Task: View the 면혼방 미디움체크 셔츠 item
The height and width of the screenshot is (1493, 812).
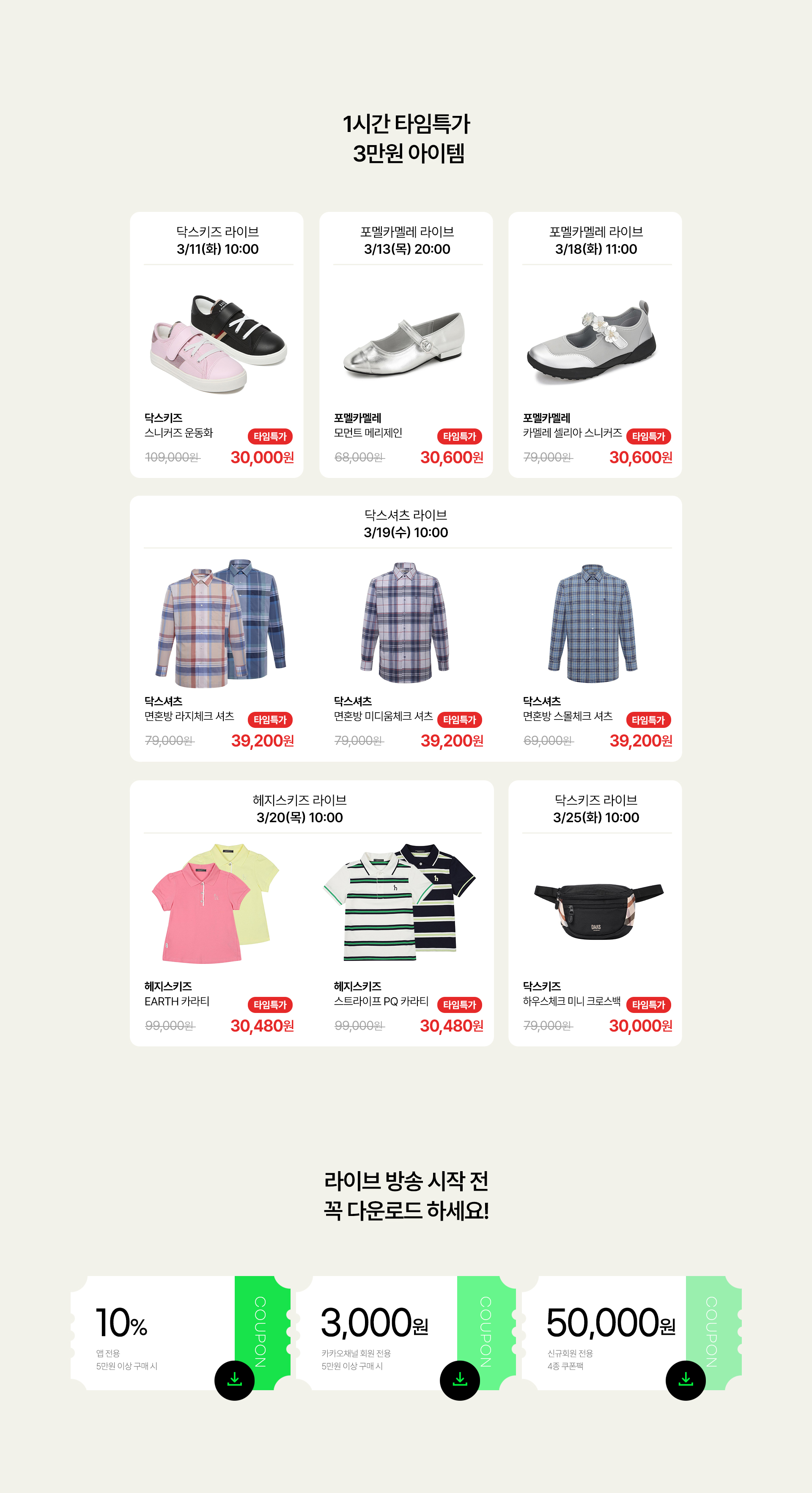Action: 406,625
